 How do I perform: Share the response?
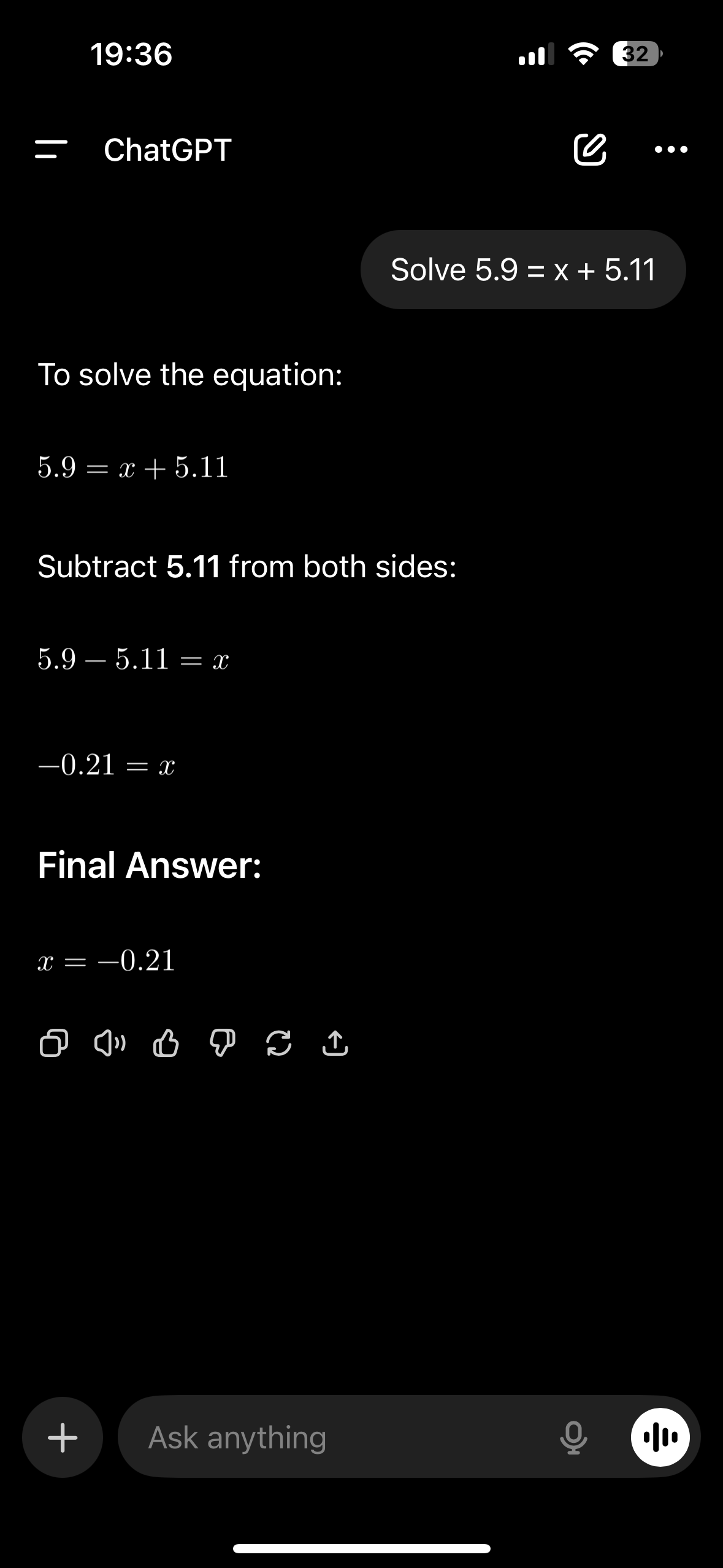coord(335,1043)
